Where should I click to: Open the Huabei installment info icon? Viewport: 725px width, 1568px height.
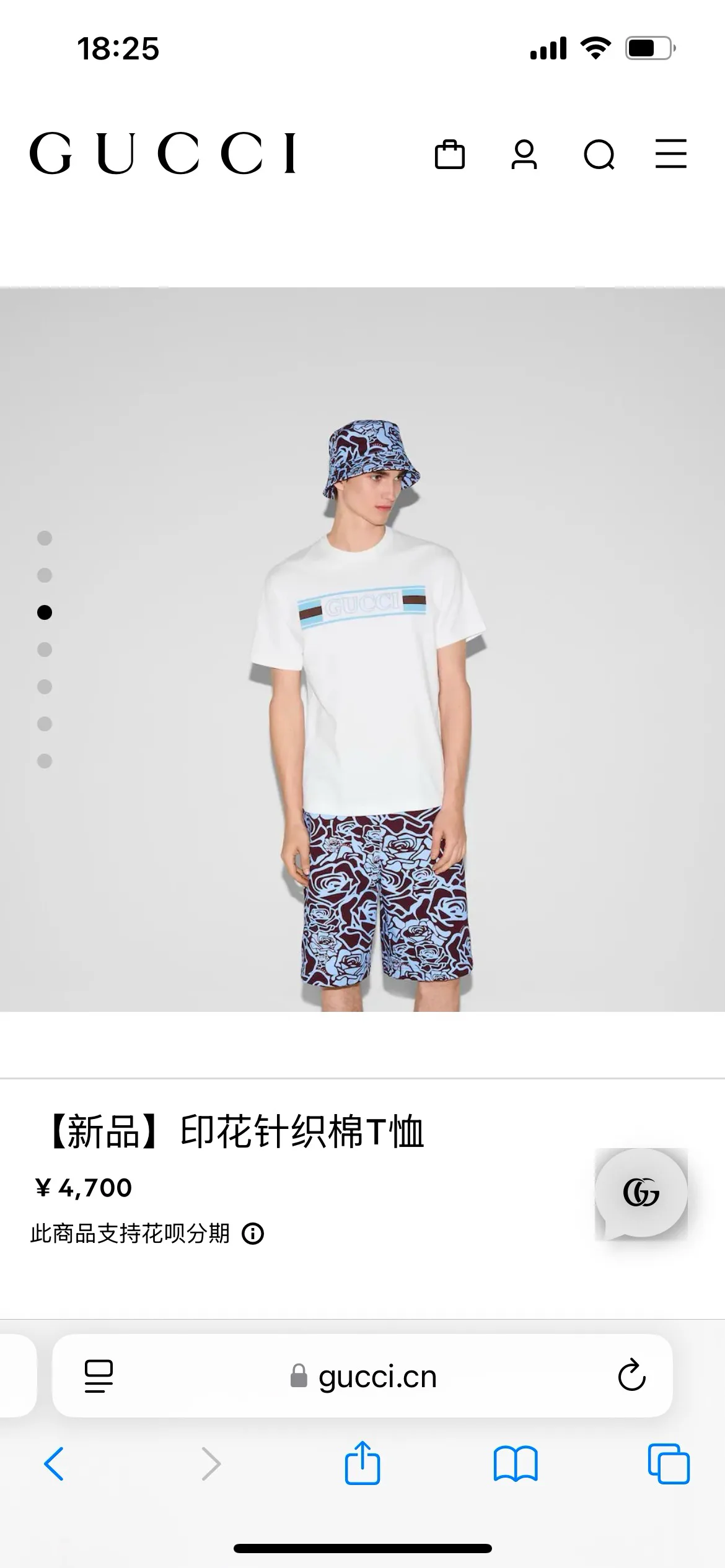tap(253, 1234)
